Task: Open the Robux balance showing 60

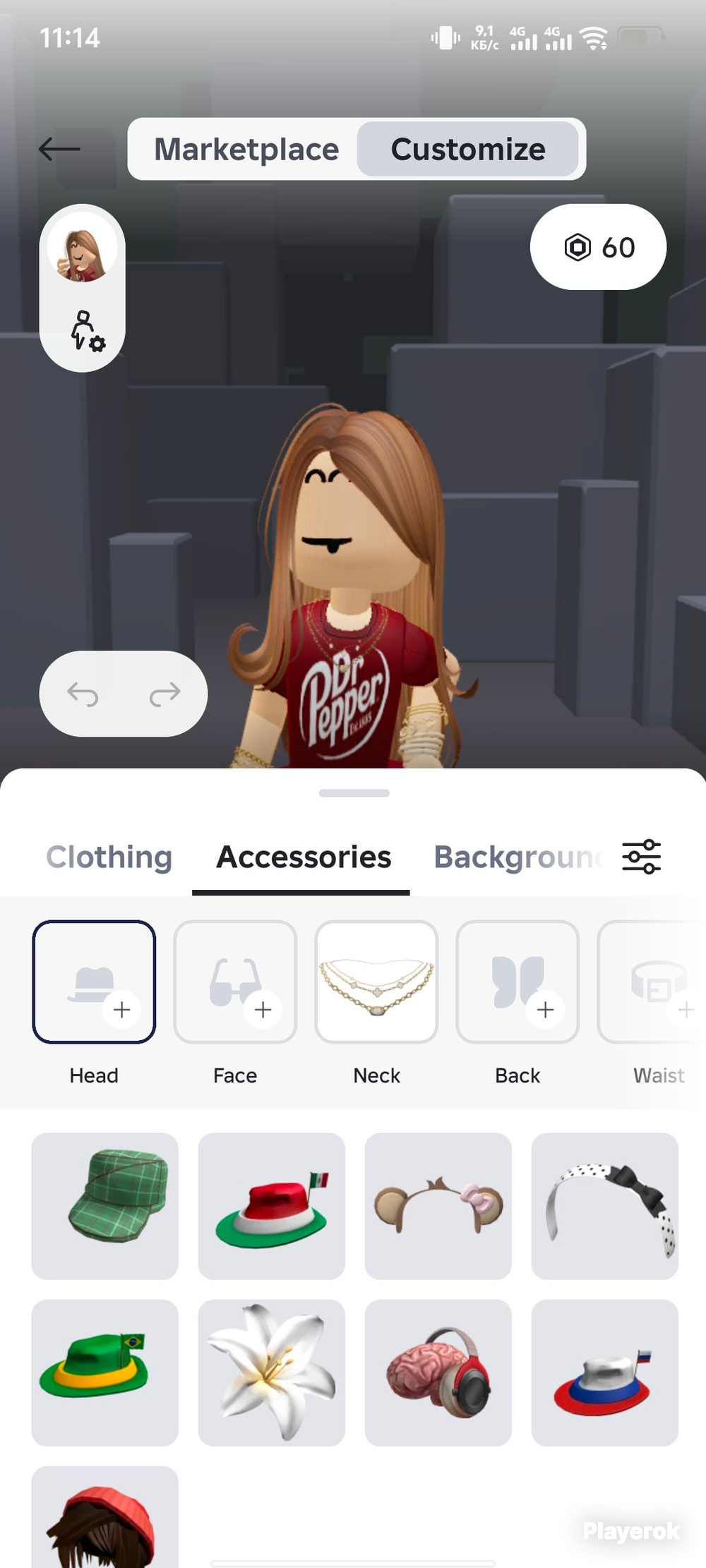Action: click(x=598, y=247)
